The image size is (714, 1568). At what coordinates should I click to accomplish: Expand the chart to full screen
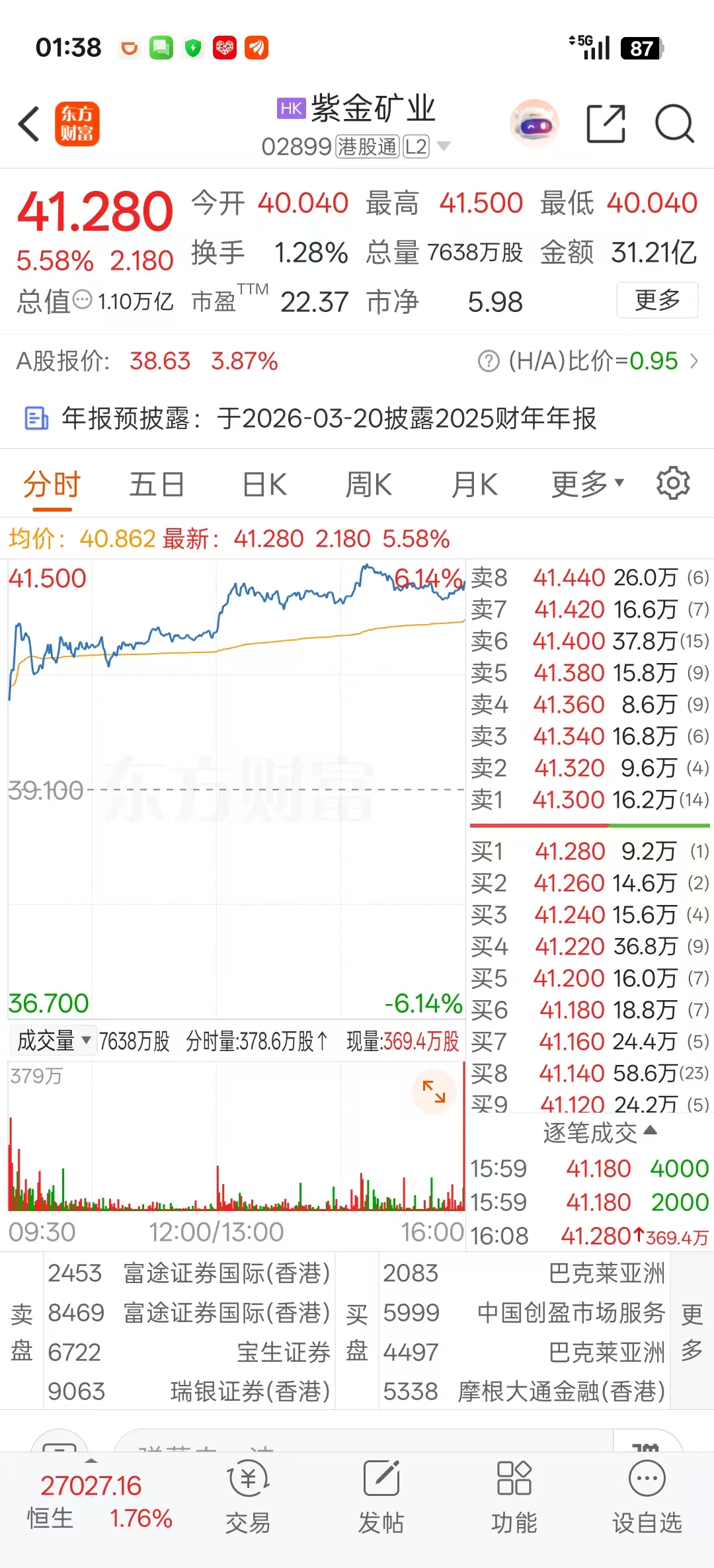(434, 1091)
